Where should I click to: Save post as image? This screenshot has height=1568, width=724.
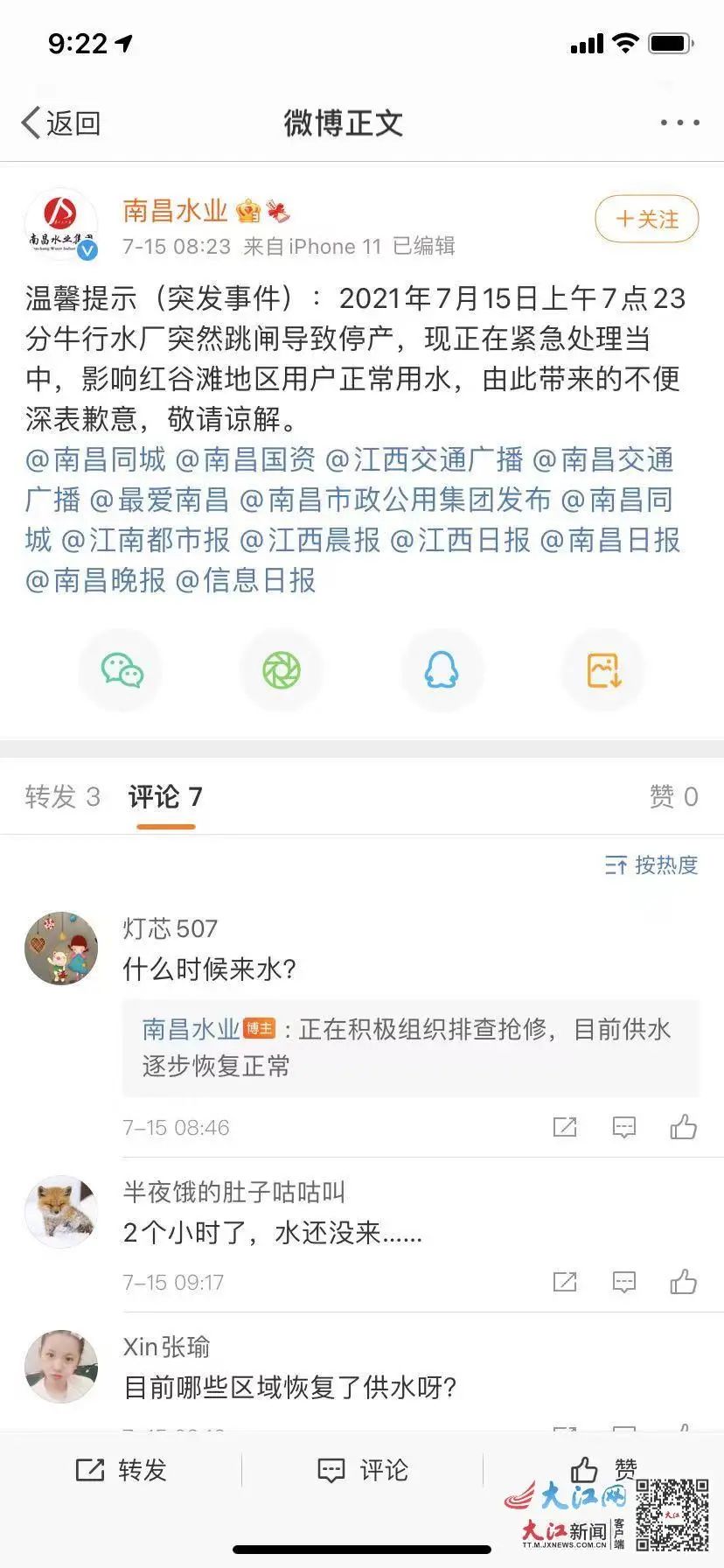603,671
